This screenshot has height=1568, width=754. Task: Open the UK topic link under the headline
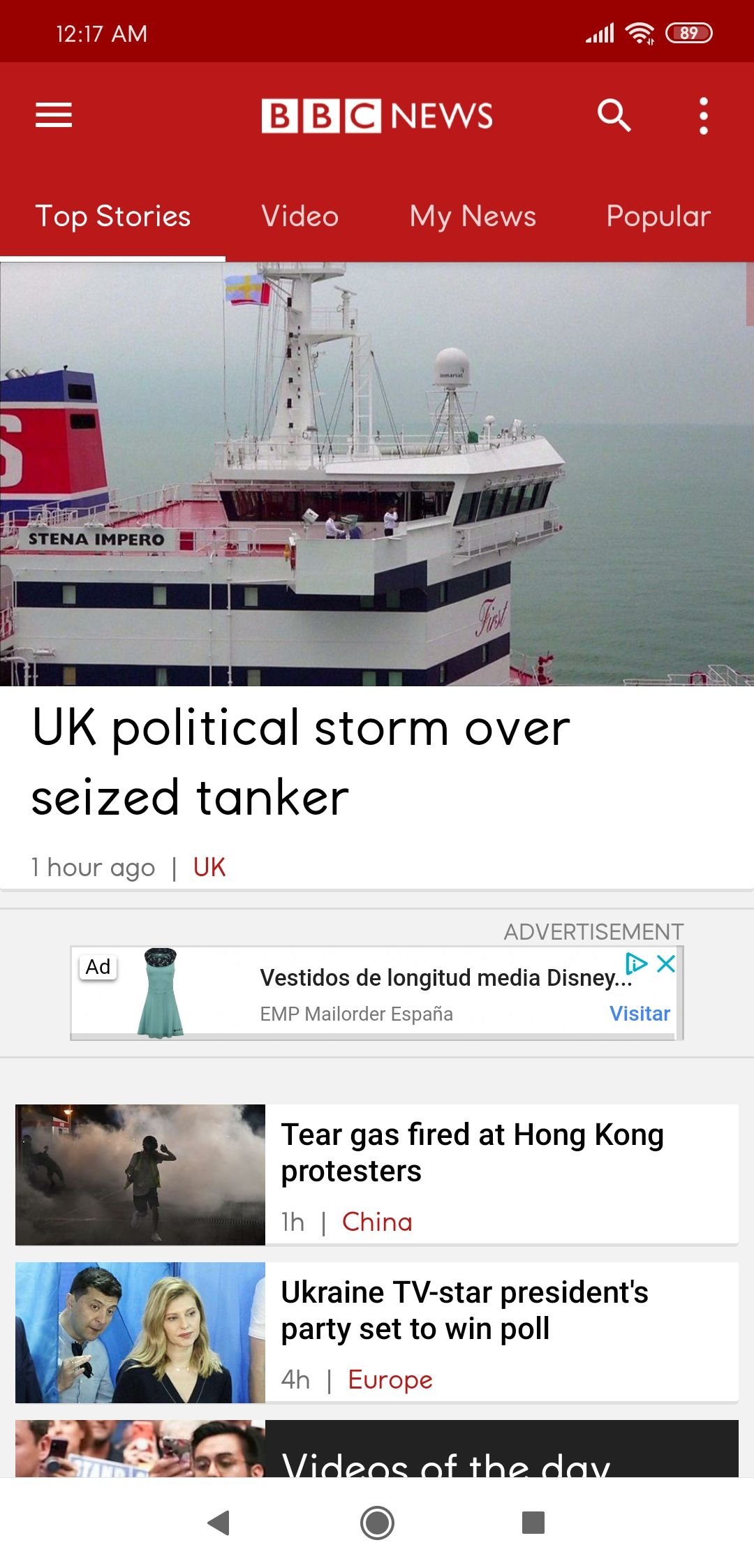209,867
